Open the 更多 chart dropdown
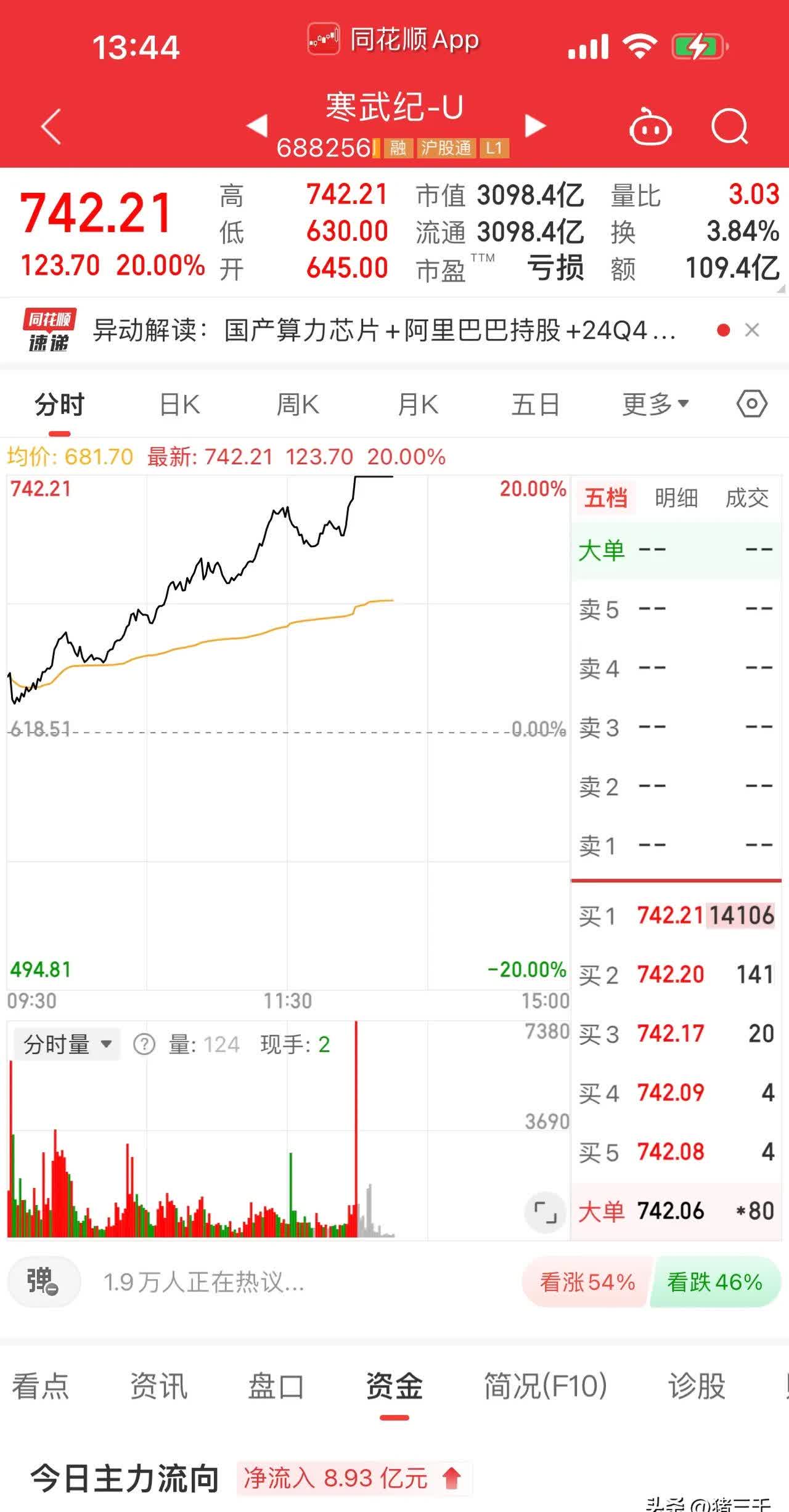Screen dimensions: 789x1512 tap(655, 404)
